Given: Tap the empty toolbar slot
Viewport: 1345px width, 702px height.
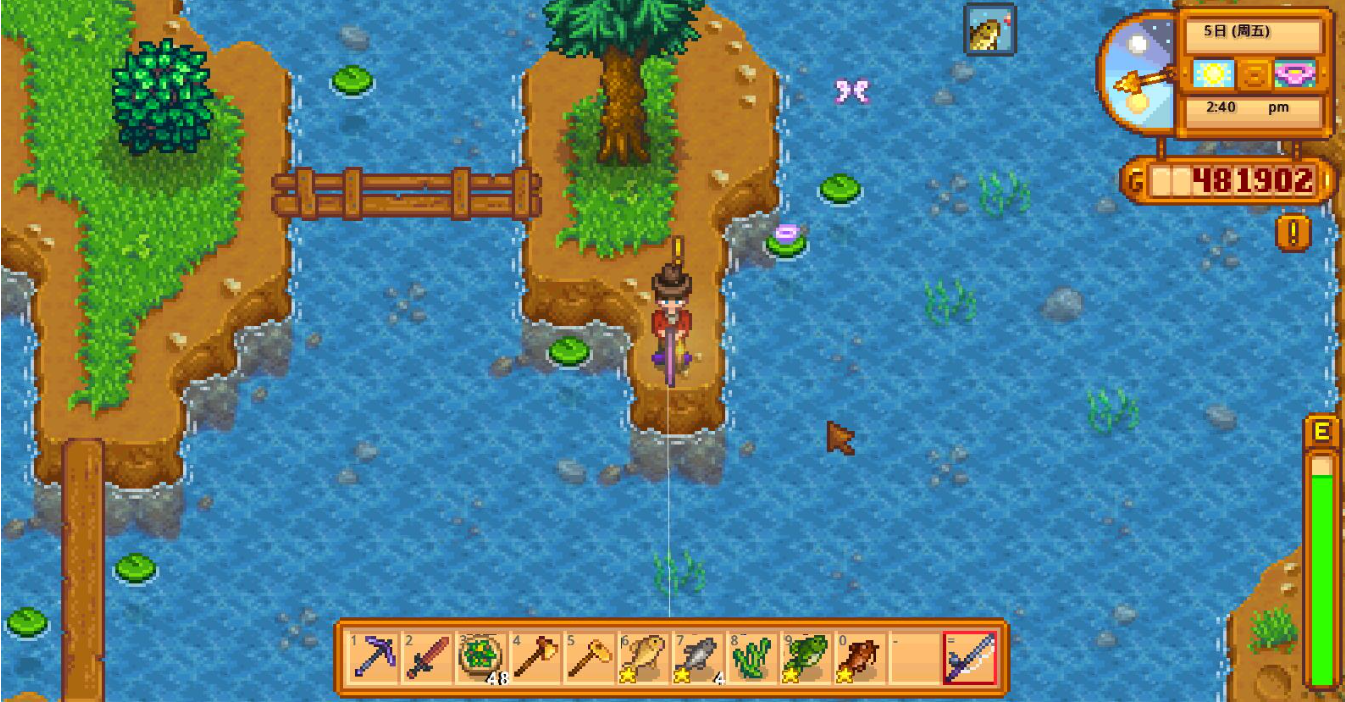Looking at the screenshot, I should pos(912,657).
